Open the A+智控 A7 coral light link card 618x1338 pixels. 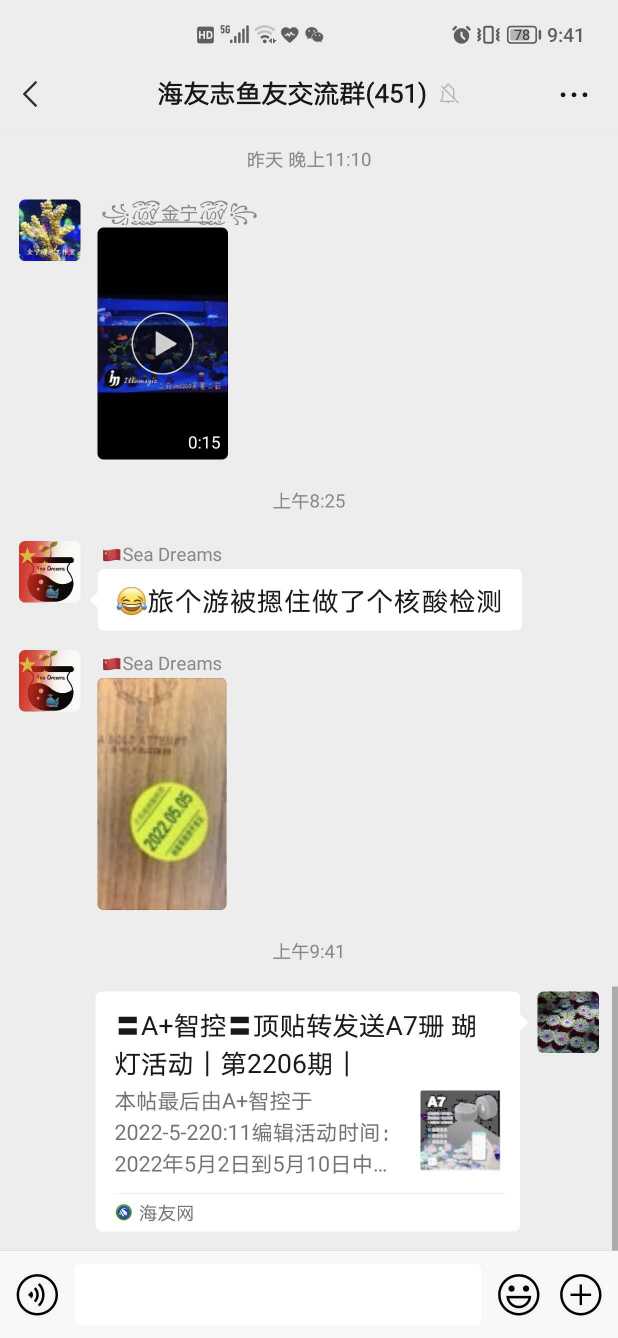pyautogui.click(x=308, y=1110)
